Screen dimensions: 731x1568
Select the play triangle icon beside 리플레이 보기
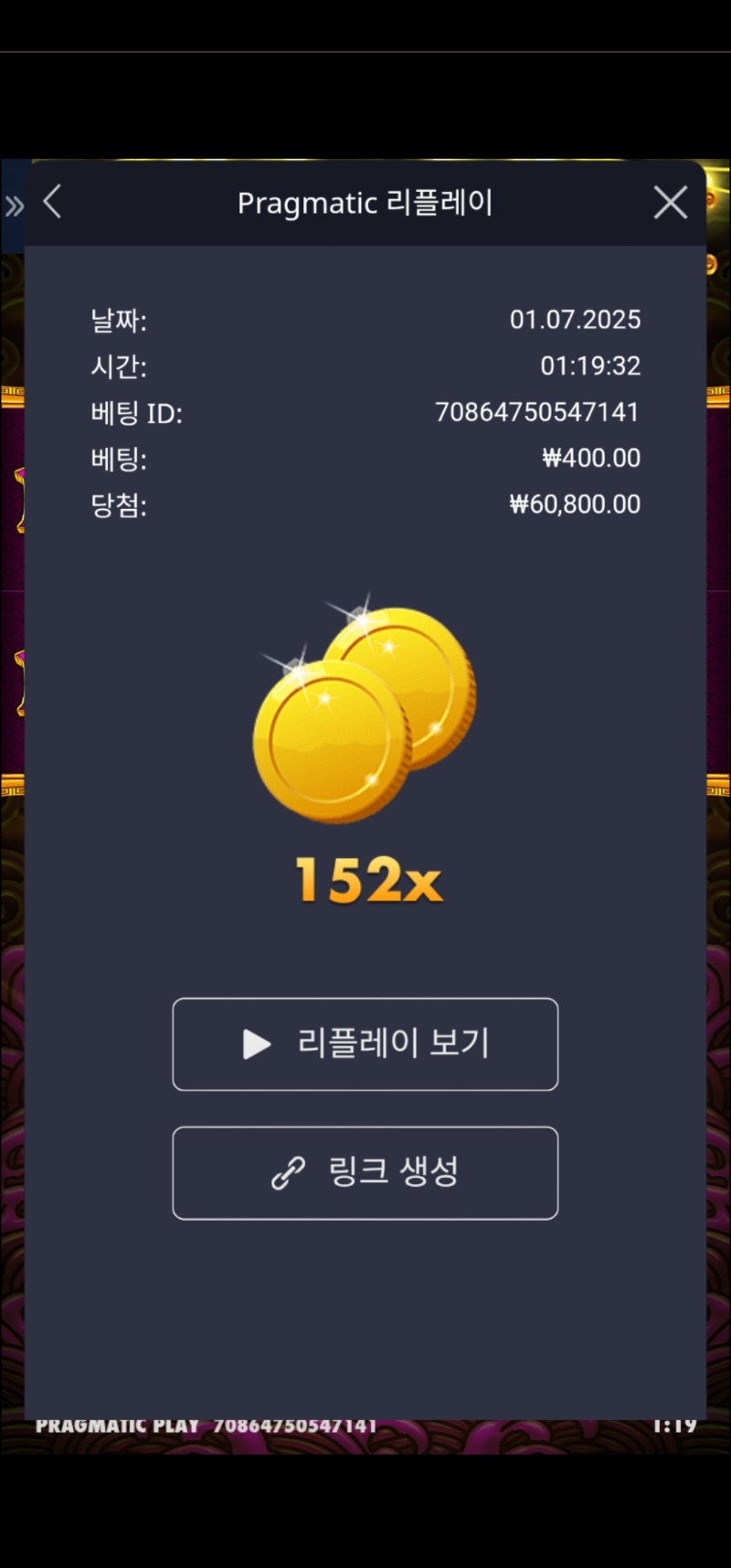tap(255, 1044)
